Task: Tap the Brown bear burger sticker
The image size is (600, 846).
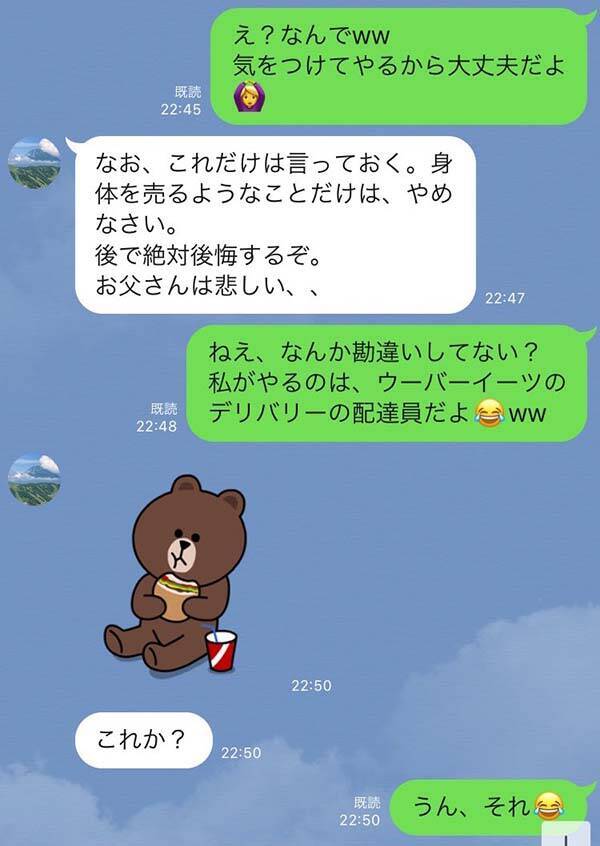Action: point(177,574)
